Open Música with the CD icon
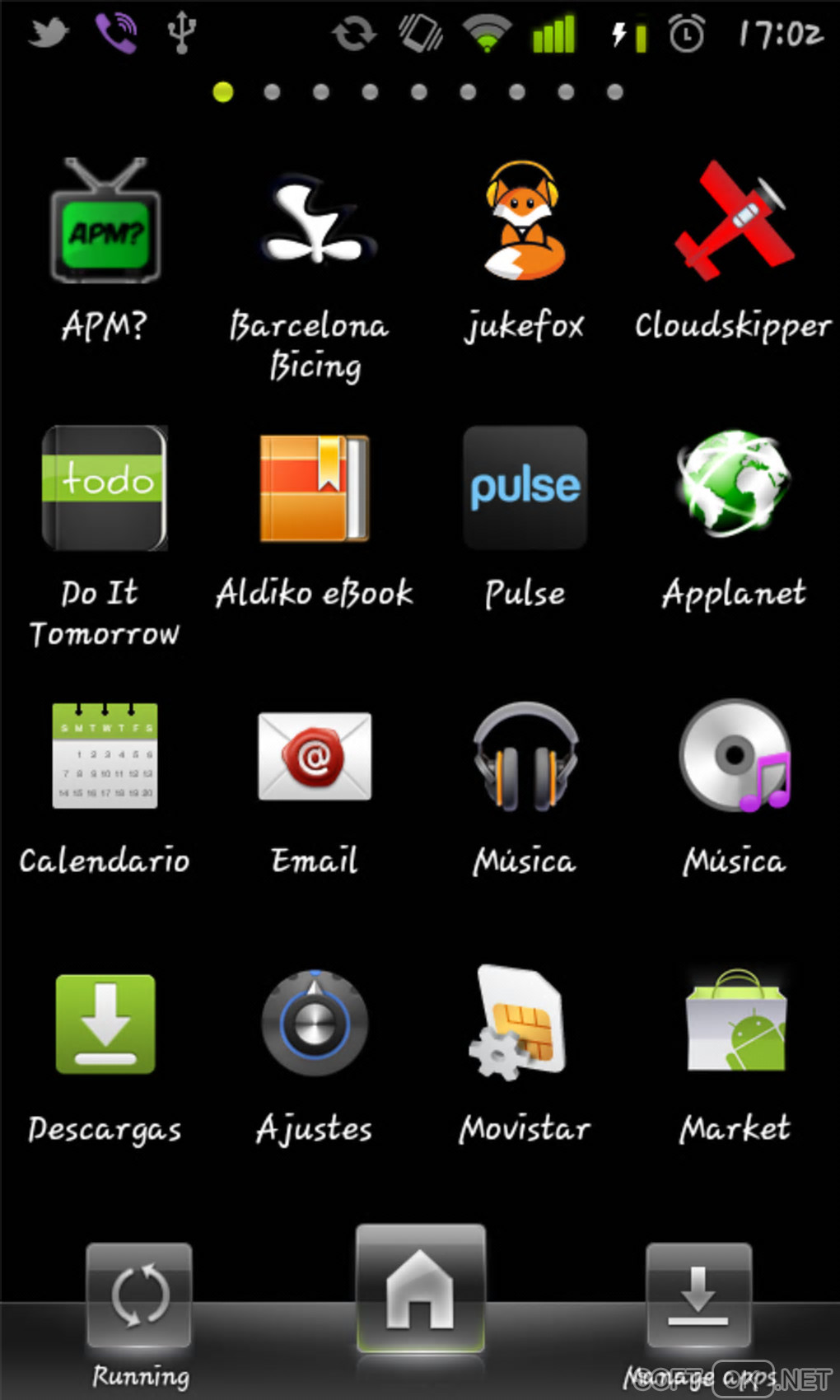This screenshot has height=1400, width=840. point(733,756)
